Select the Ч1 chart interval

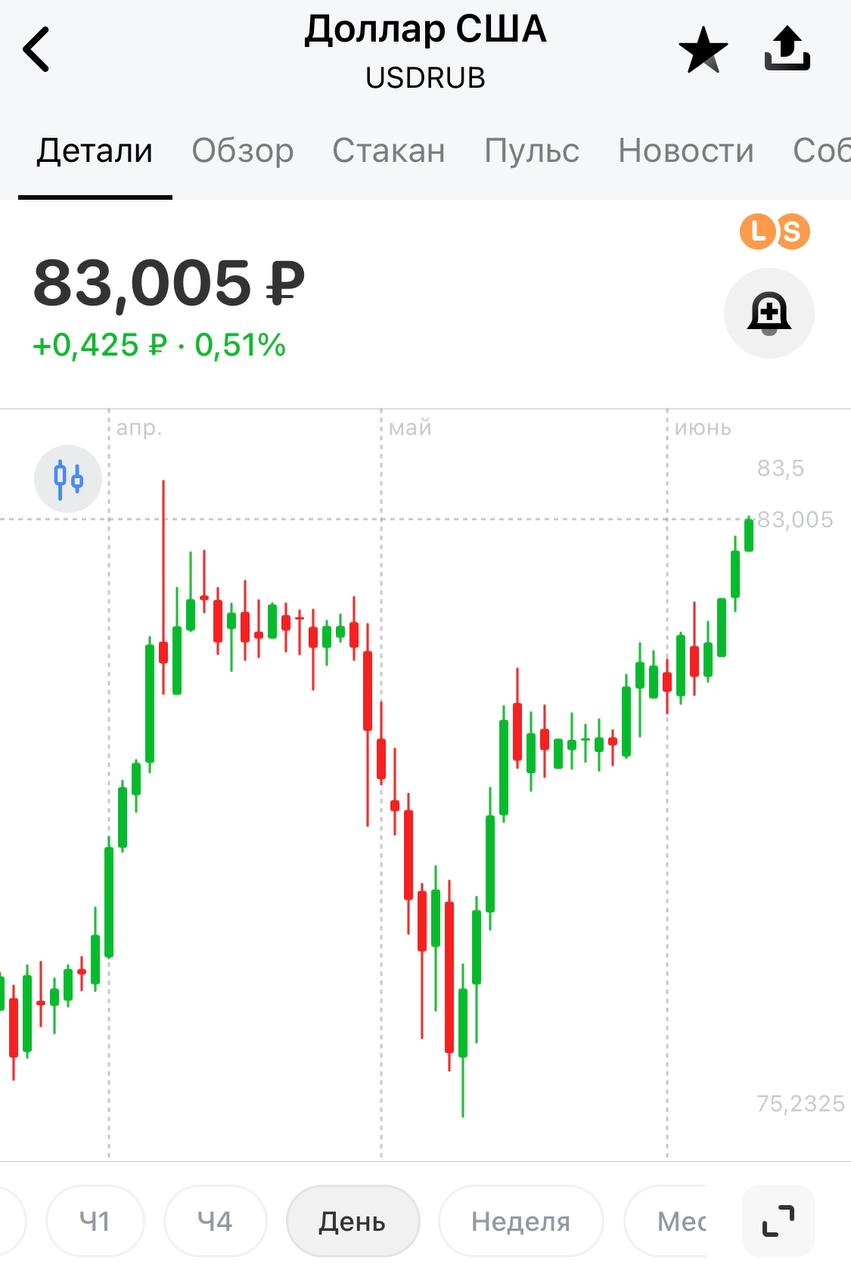(95, 1221)
